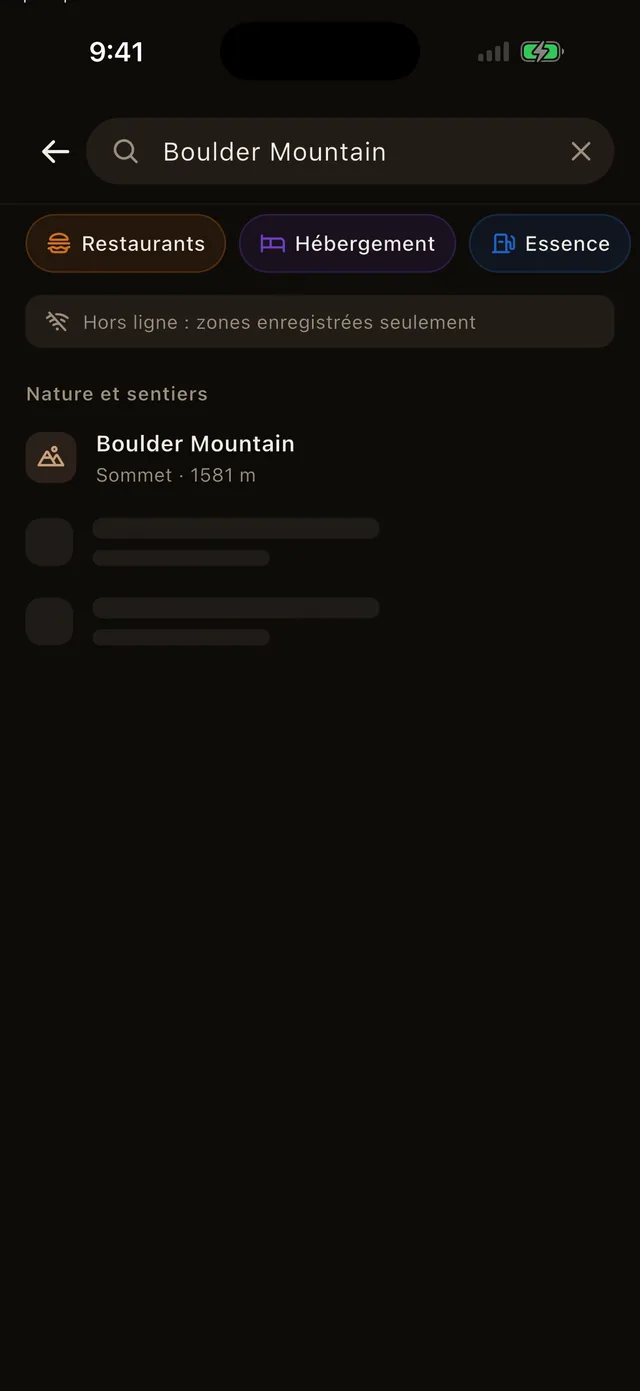Viewport: 640px width, 1391px height.
Task: Clear the search text with the X
Action: point(581,151)
